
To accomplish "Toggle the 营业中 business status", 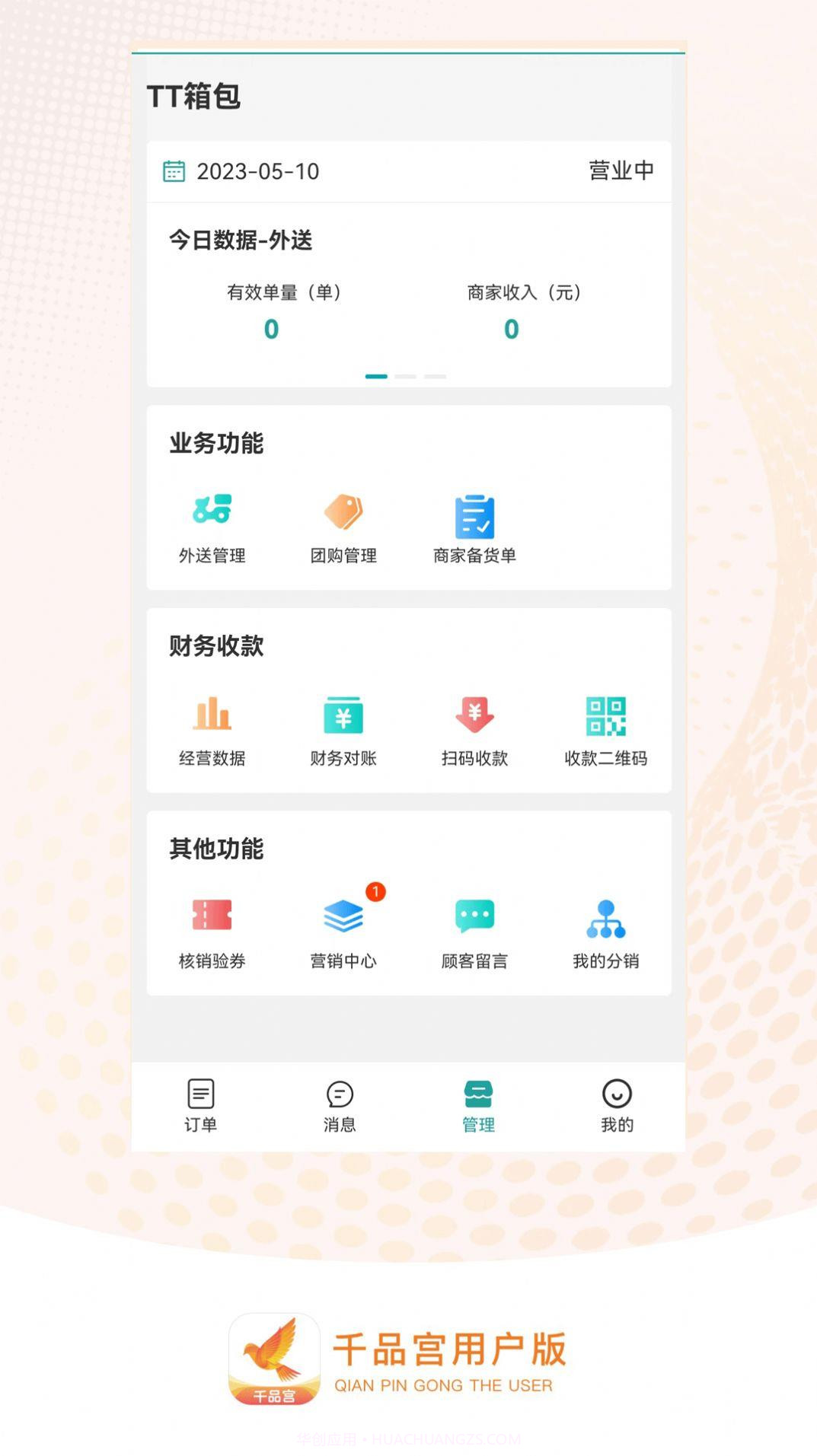I will click(x=621, y=171).
